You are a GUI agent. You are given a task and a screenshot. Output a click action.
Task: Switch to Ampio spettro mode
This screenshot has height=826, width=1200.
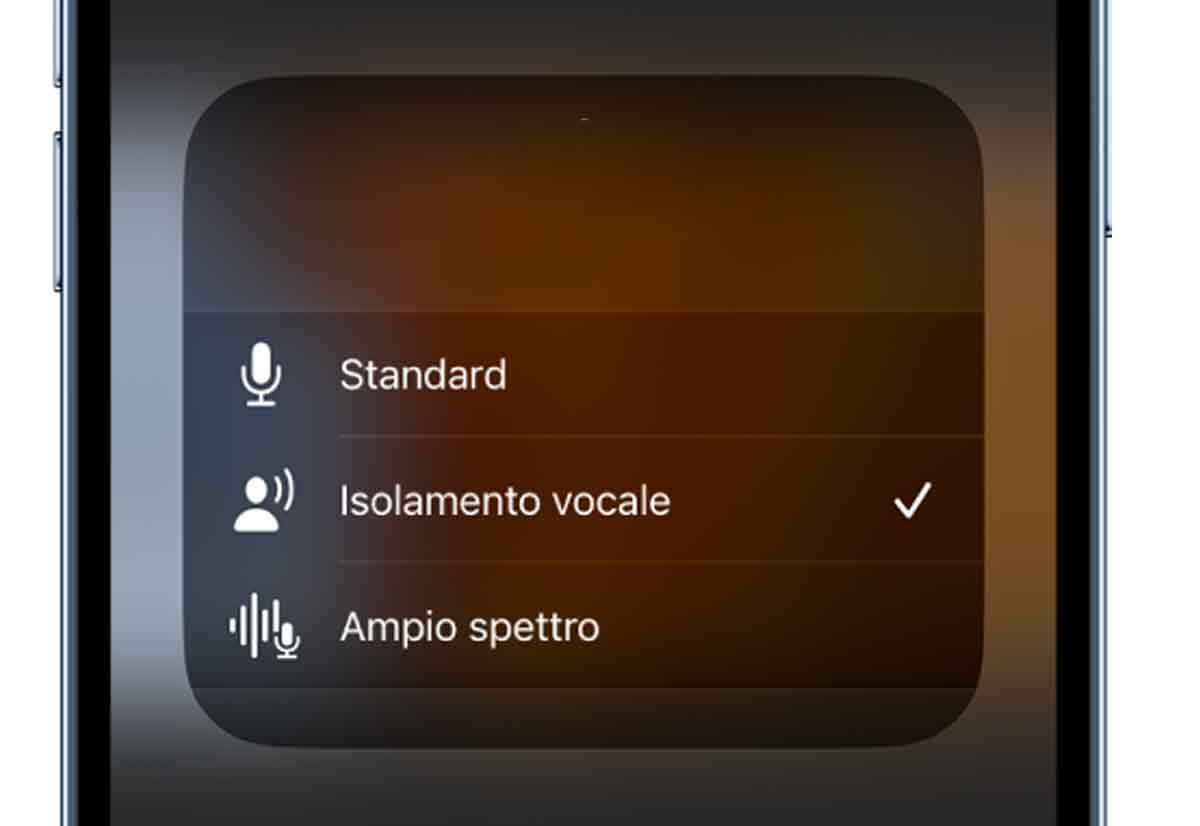click(469, 627)
